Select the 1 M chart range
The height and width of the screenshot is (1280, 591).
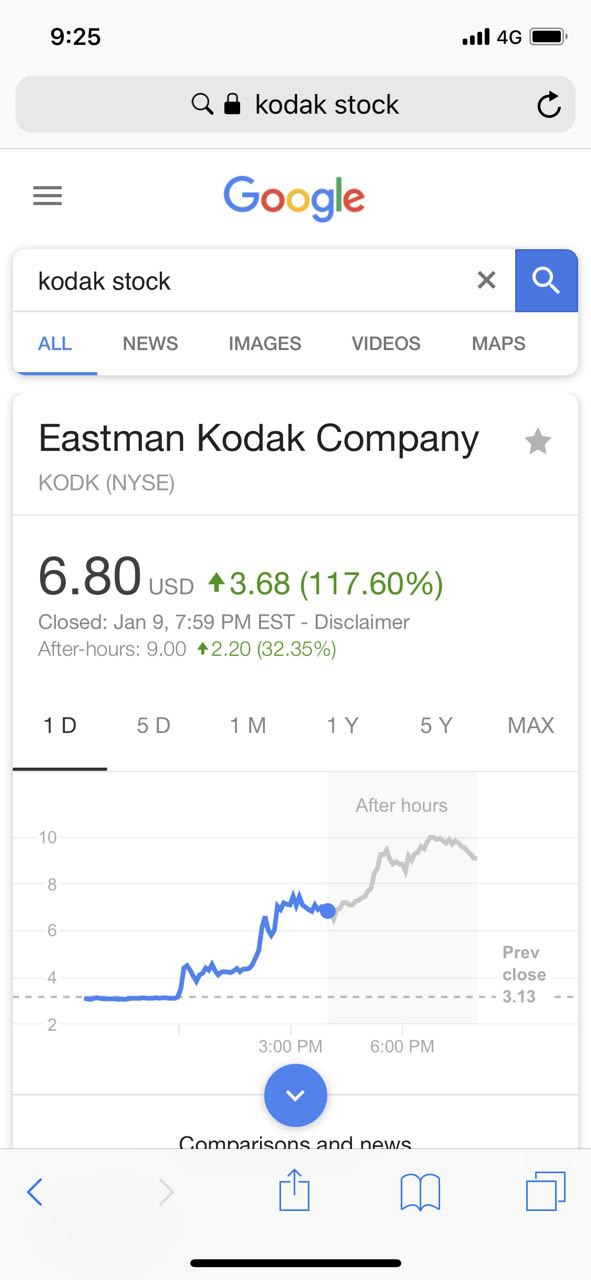248,726
